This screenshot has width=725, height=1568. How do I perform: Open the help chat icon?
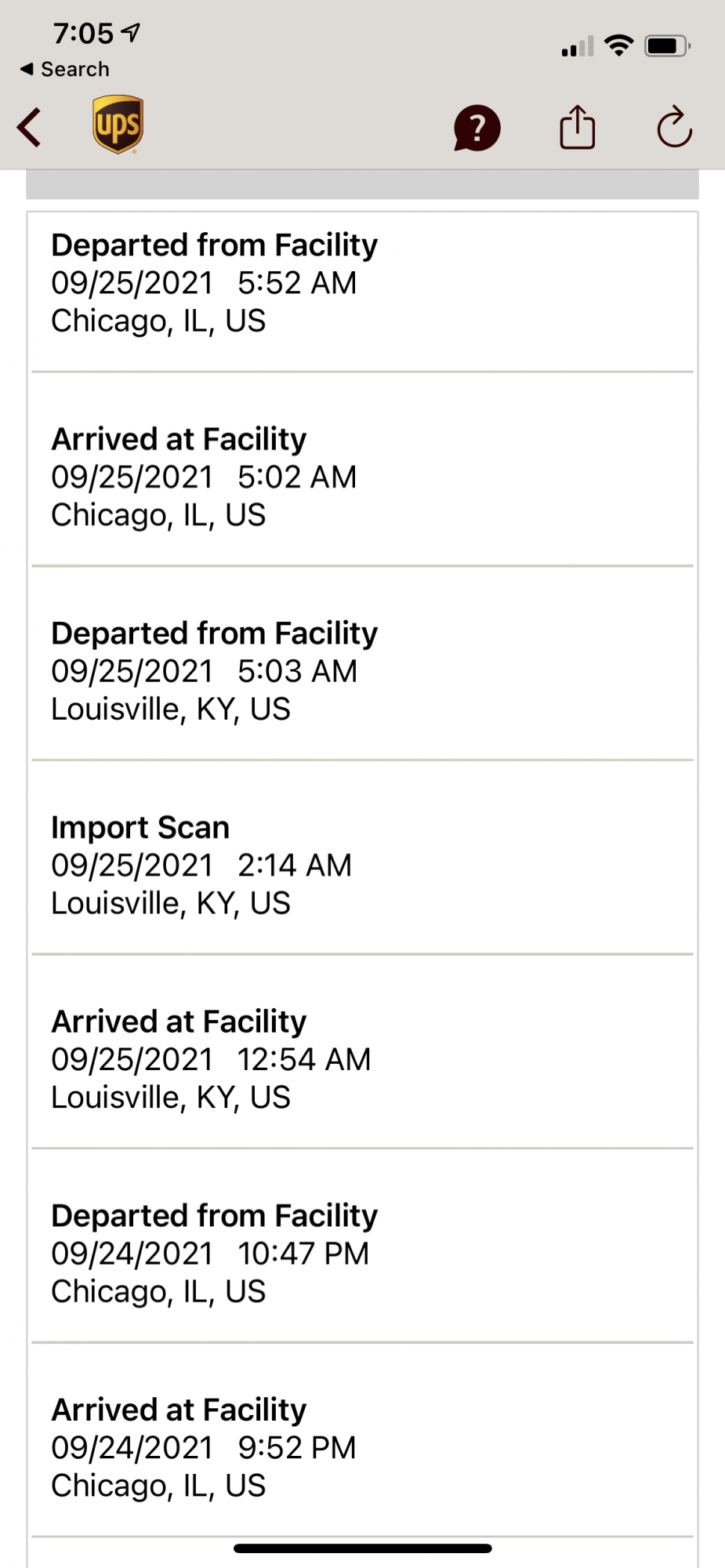(477, 128)
